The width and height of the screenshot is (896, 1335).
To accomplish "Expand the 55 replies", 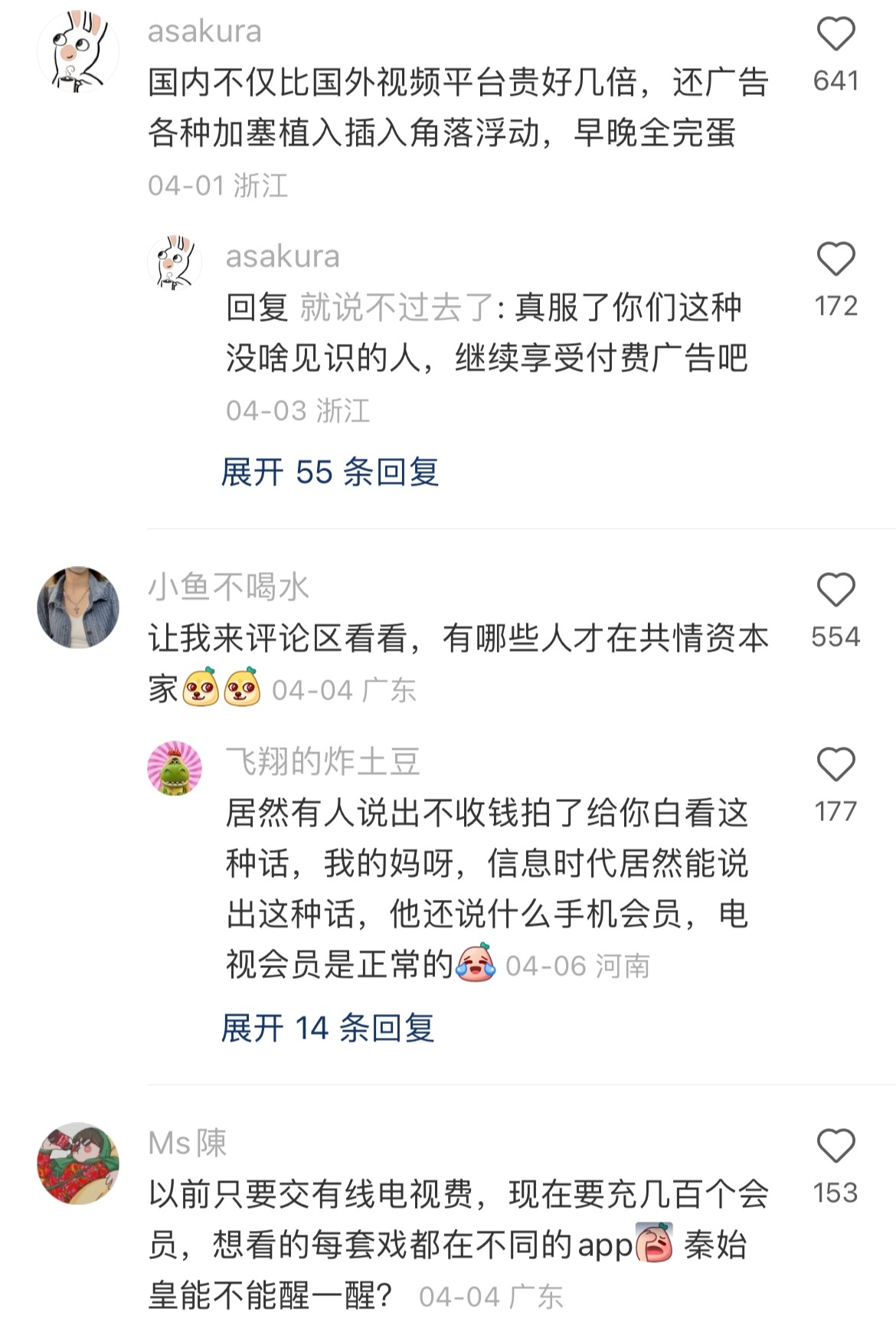I will [x=329, y=472].
